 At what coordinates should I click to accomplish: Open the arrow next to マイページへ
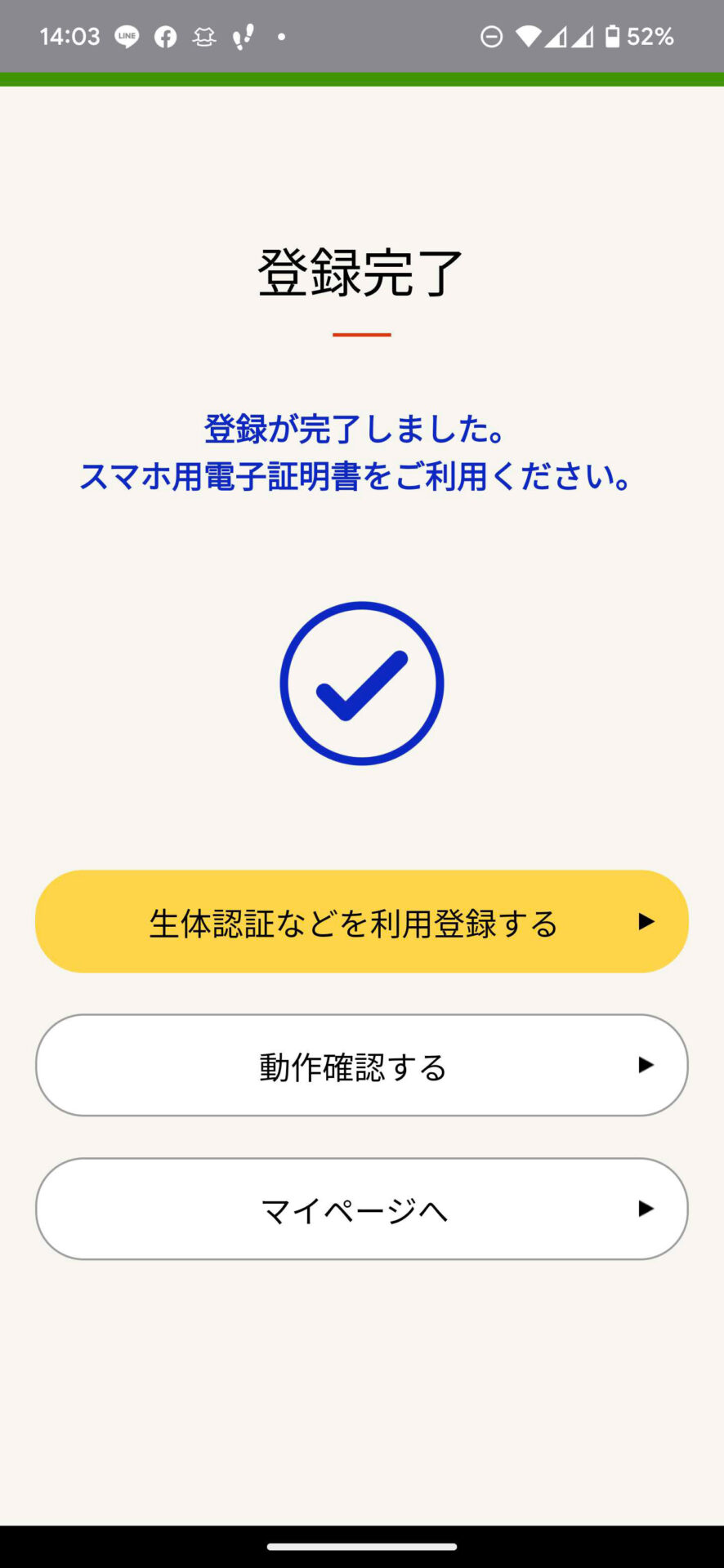[646, 1209]
